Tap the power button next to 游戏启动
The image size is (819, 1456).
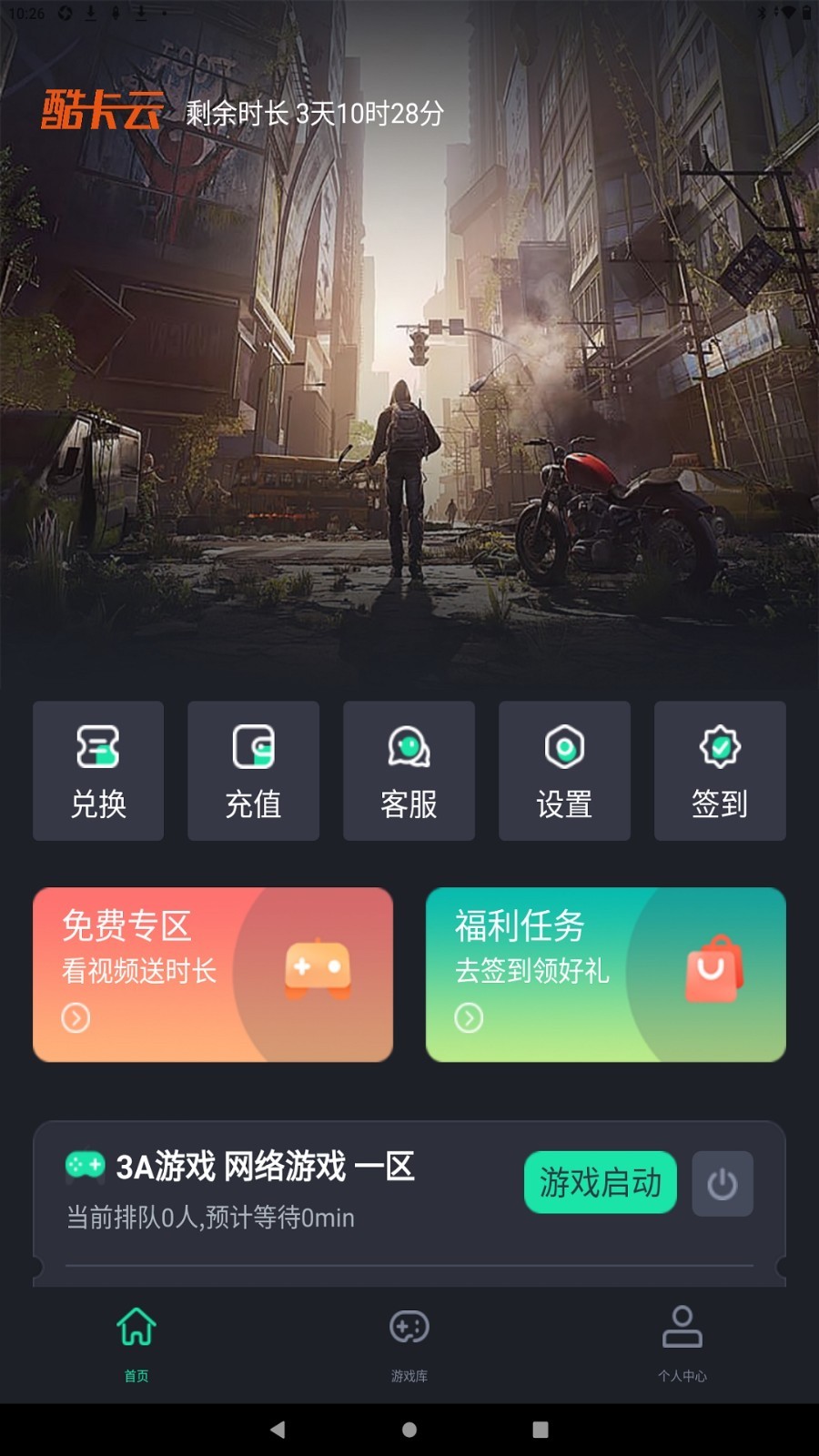tap(723, 1184)
